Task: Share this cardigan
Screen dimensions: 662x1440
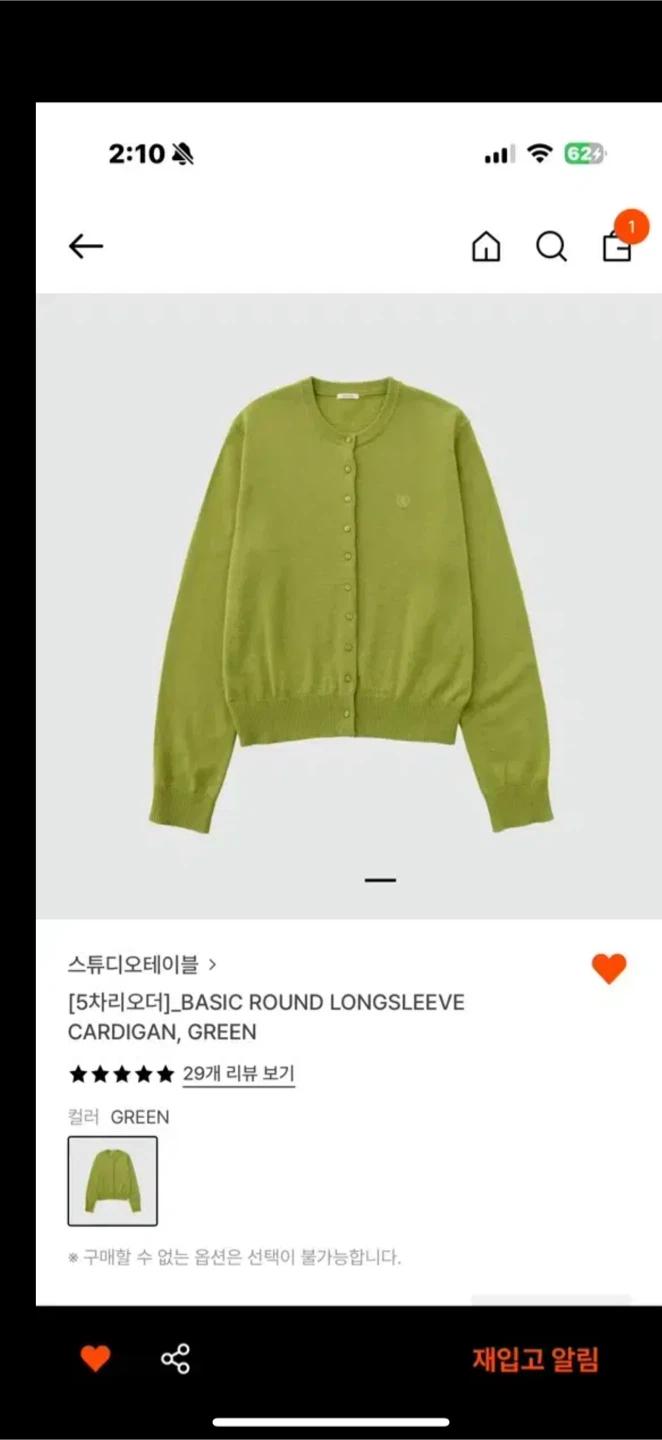Action: [x=176, y=1359]
